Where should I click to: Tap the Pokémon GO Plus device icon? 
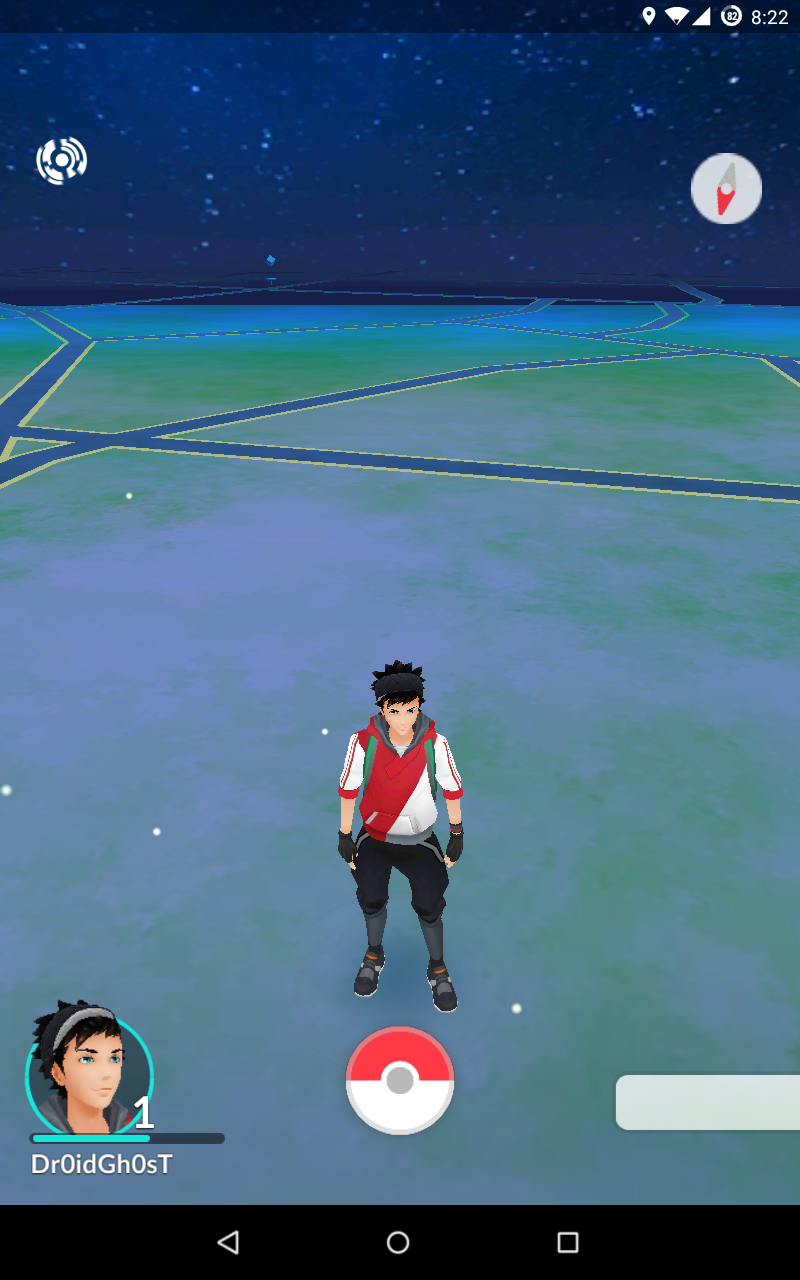(x=62, y=160)
